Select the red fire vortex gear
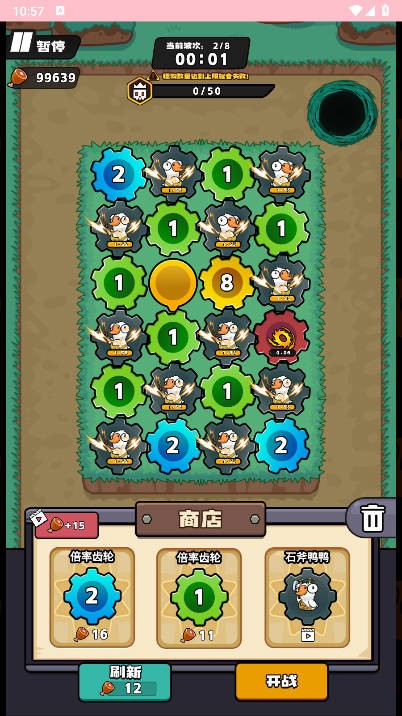This screenshot has height=716, width=402. pos(281,337)
